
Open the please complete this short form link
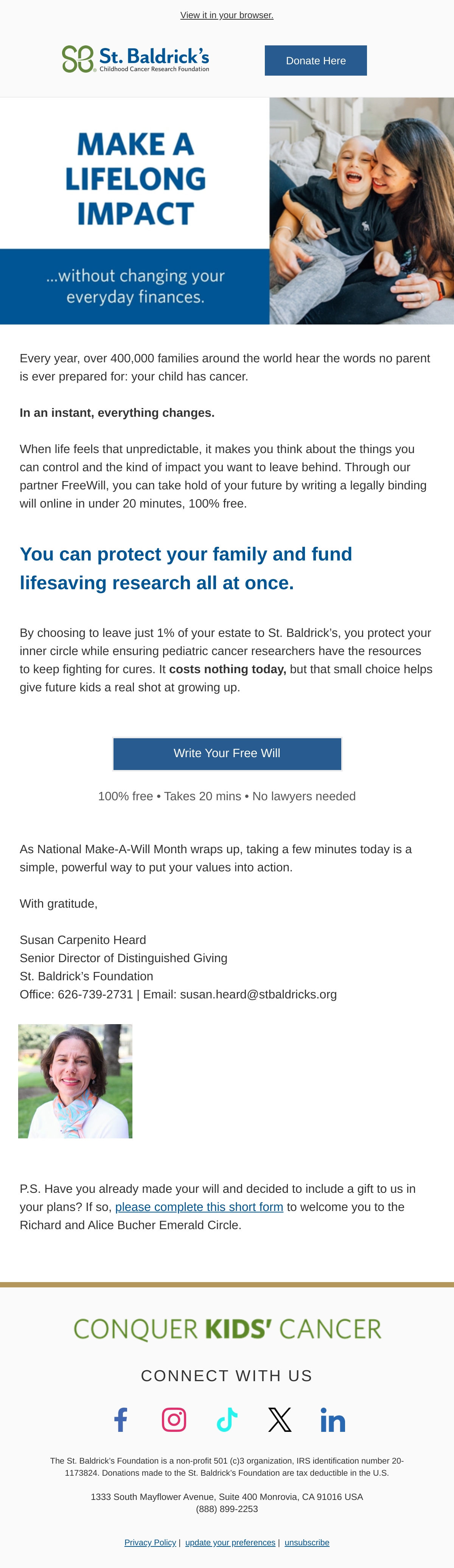click(199, 1206)
